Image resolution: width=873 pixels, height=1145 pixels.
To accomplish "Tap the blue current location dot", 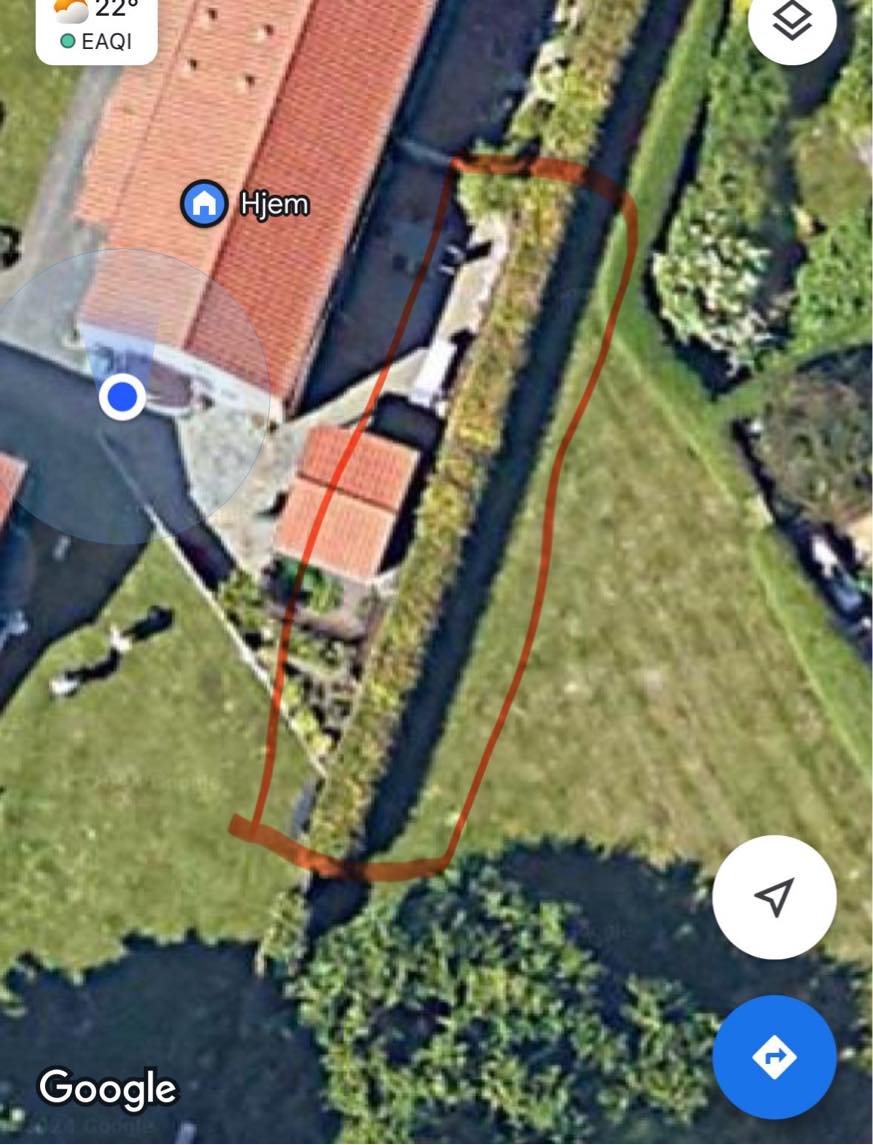I will (122, 397).
